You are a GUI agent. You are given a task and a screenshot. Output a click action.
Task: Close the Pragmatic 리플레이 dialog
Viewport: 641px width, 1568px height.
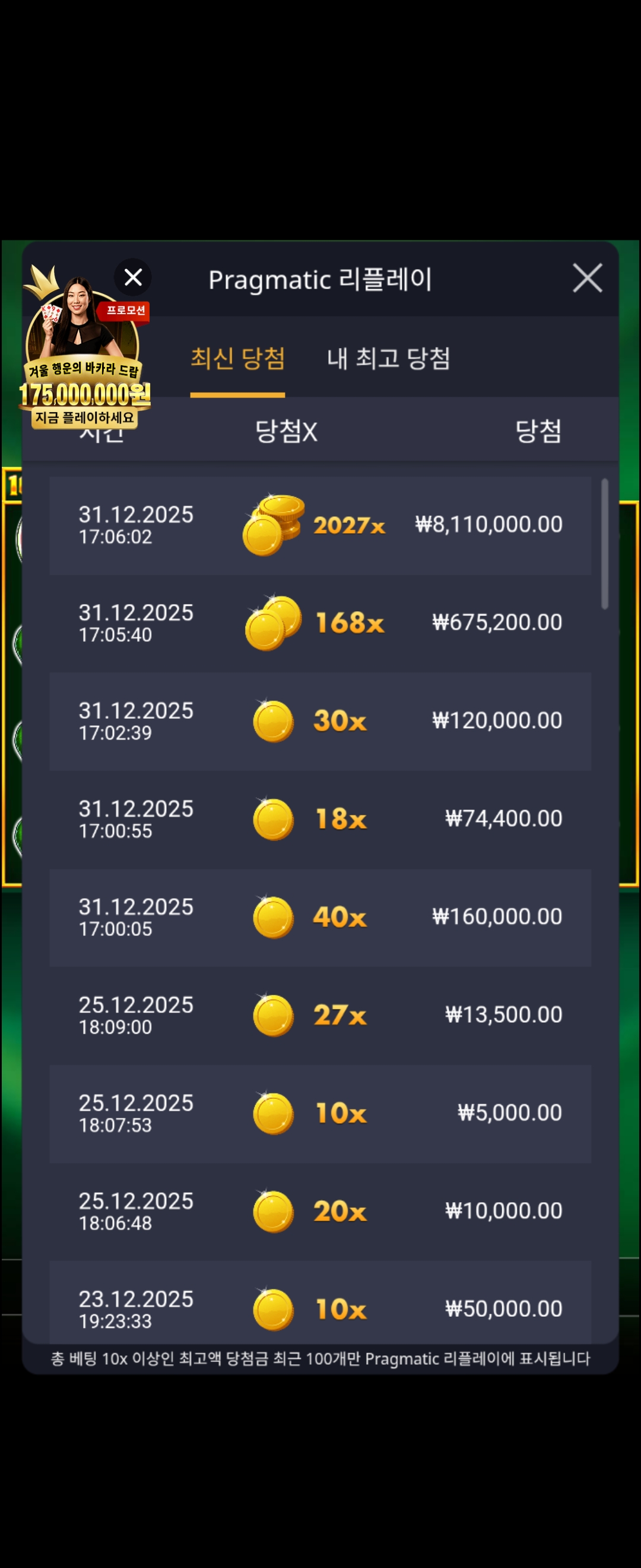[587, 278]
